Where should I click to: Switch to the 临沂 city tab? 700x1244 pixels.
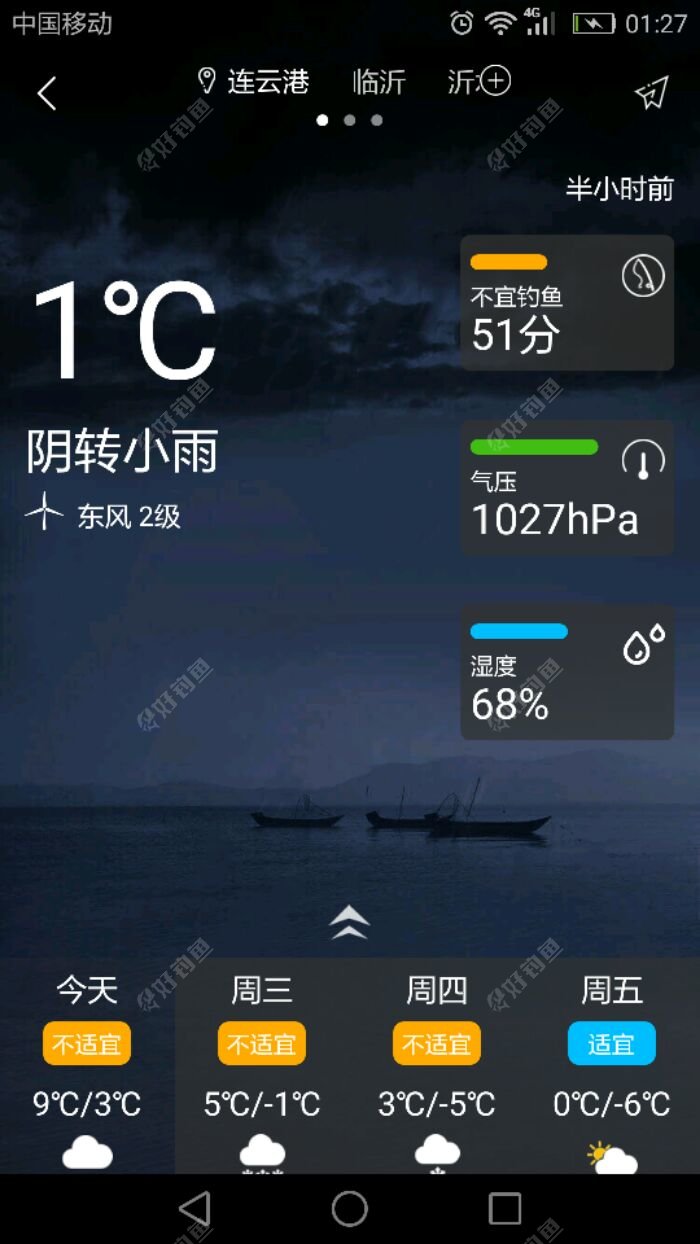(x=379, y=82)
